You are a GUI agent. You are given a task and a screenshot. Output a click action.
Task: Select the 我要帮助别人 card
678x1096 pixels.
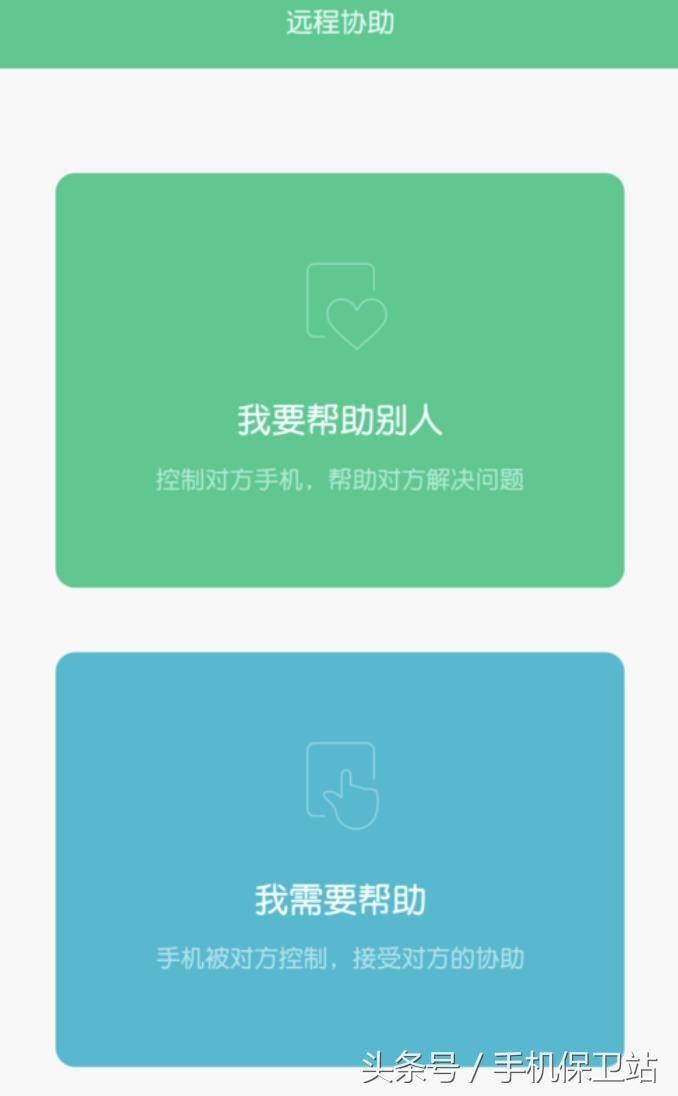point(339,380)
